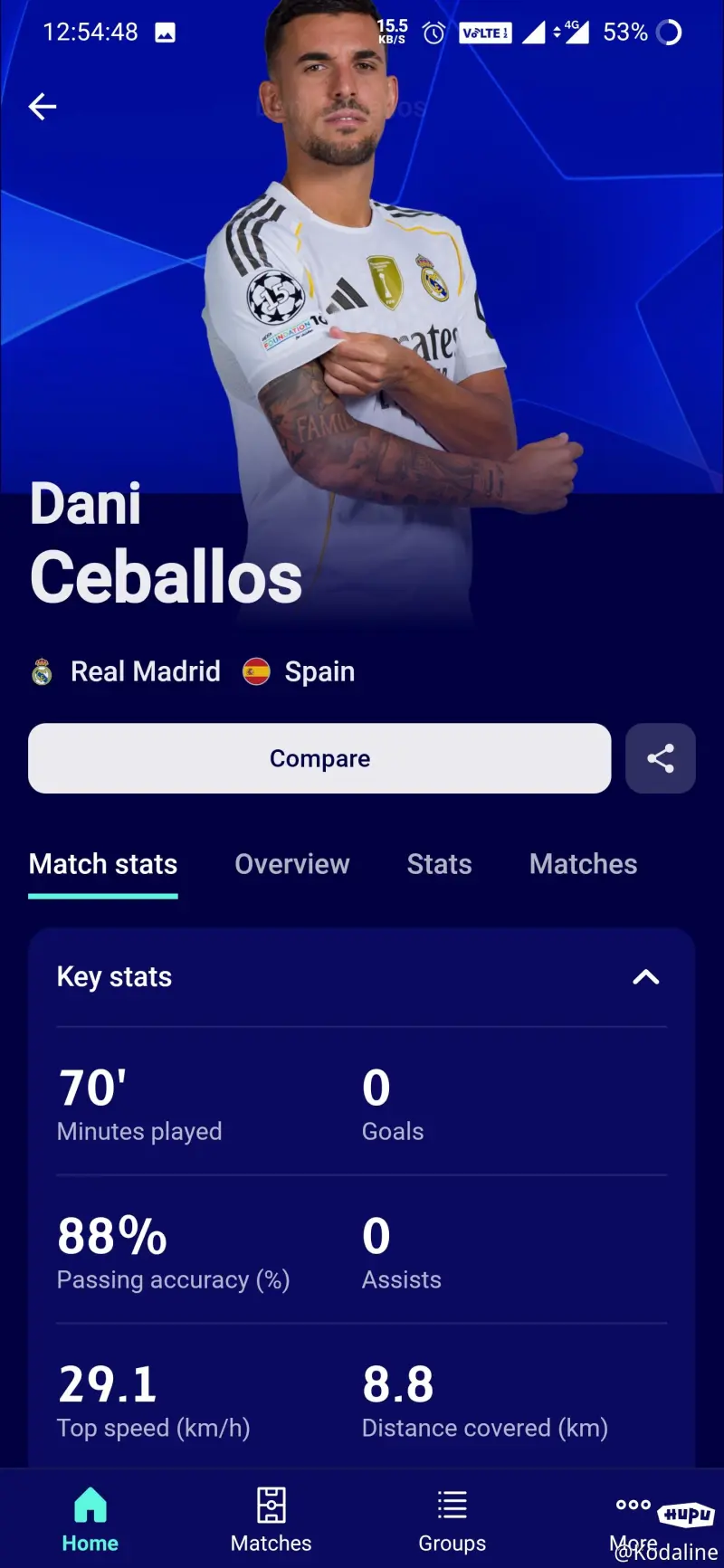The width and height of the screenshot is (724, 1568).
Task: Go back using the arrow icon
Action: point(43,107)
